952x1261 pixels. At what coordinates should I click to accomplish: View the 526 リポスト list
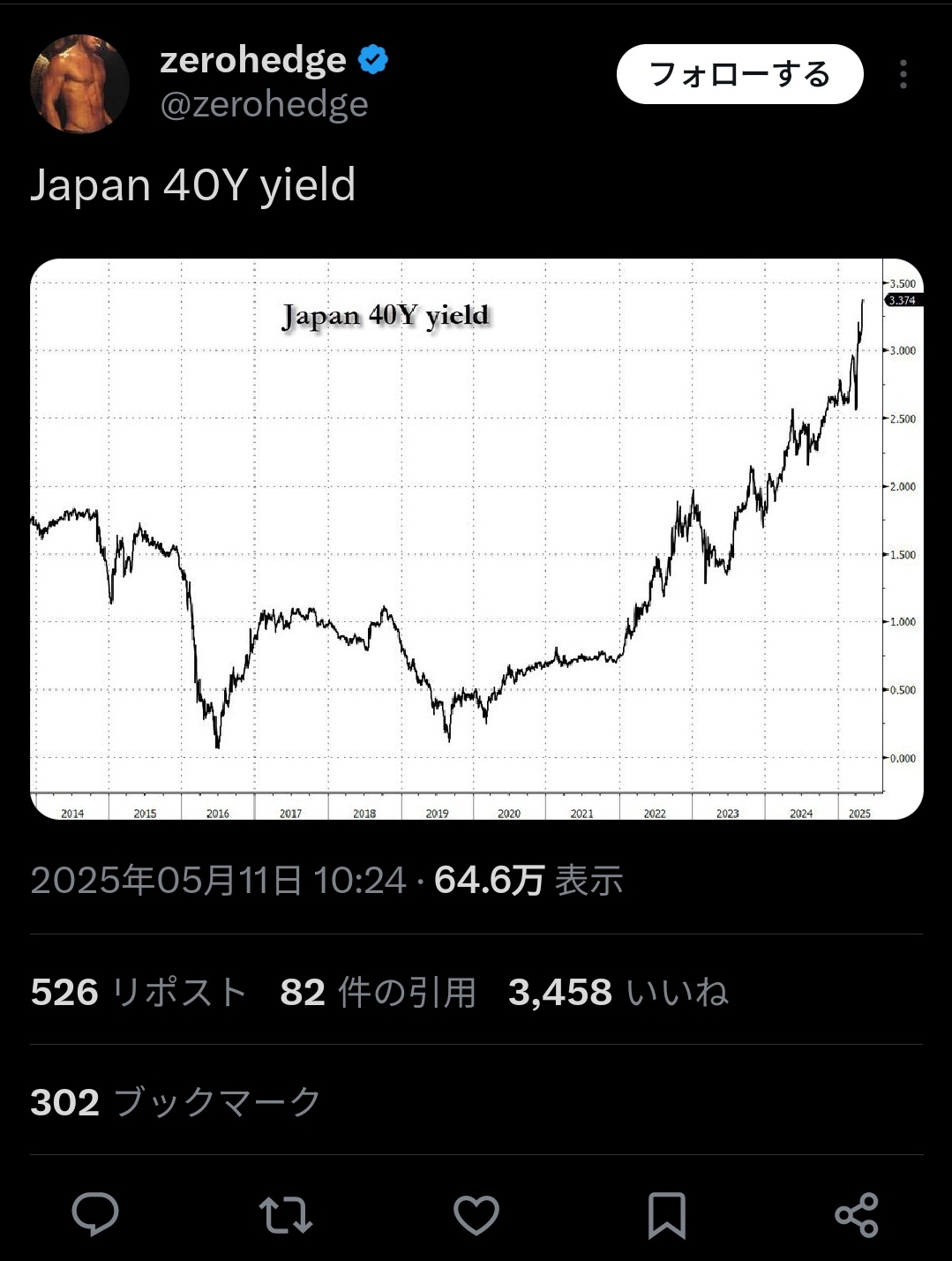point(139,992)
